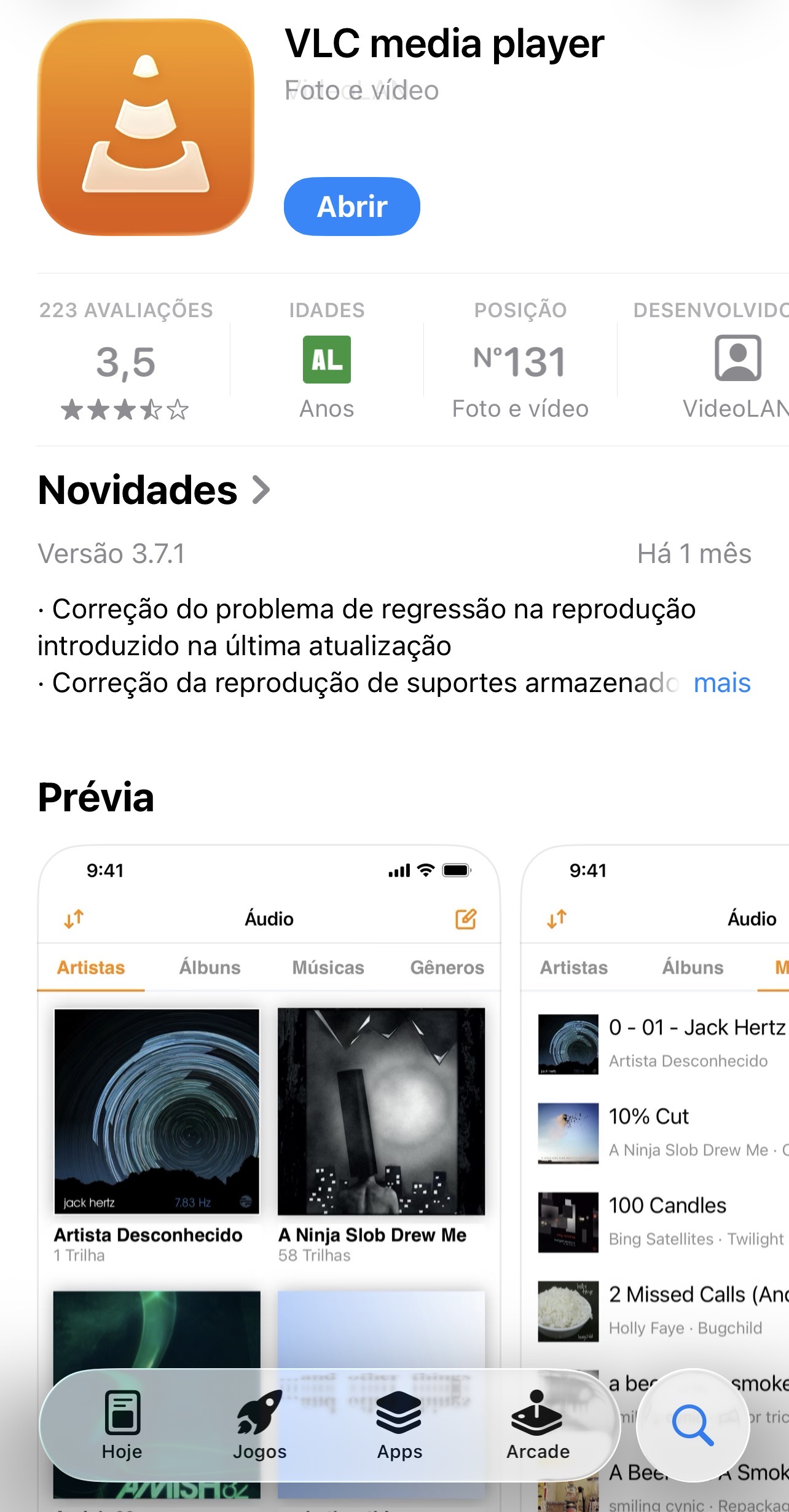Image resolution: width=789 pixels, height=1512 pixels.
Task: Switch to the Hoje tab
Action: [x=122, y=1425]
